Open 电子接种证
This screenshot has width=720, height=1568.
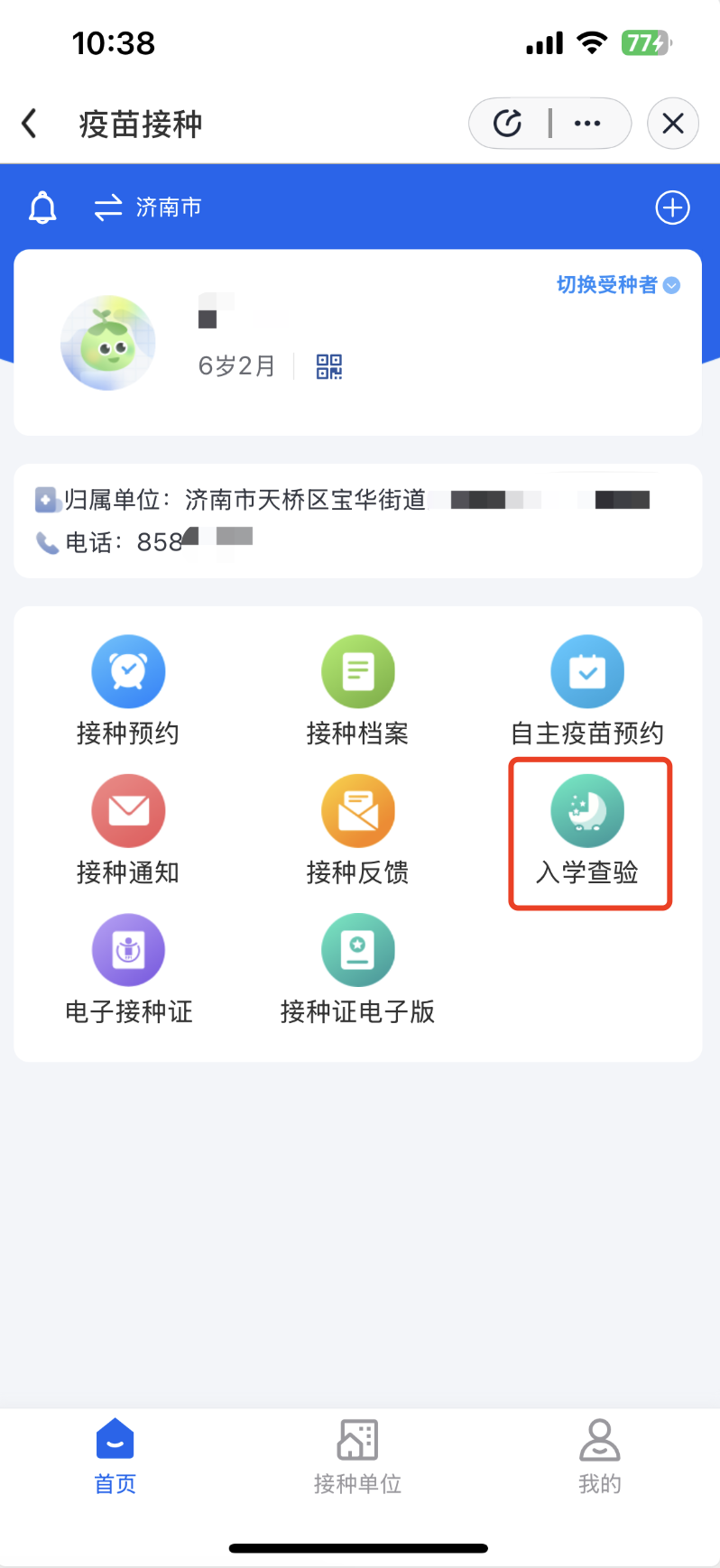pyautogui.click(x=128, y=967)
